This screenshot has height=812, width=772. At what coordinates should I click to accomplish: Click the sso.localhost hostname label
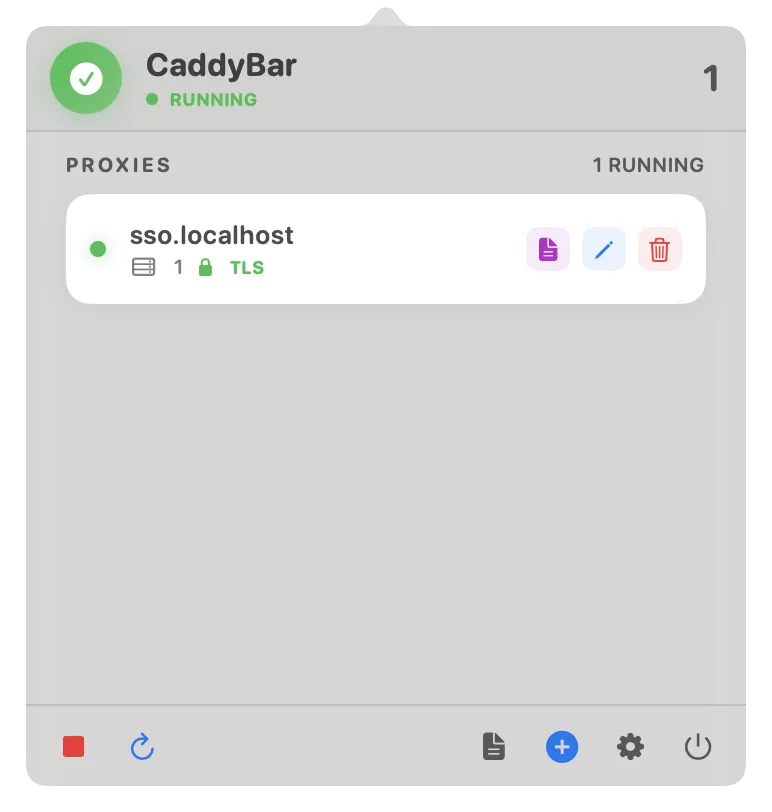click(x=212, y=236)
